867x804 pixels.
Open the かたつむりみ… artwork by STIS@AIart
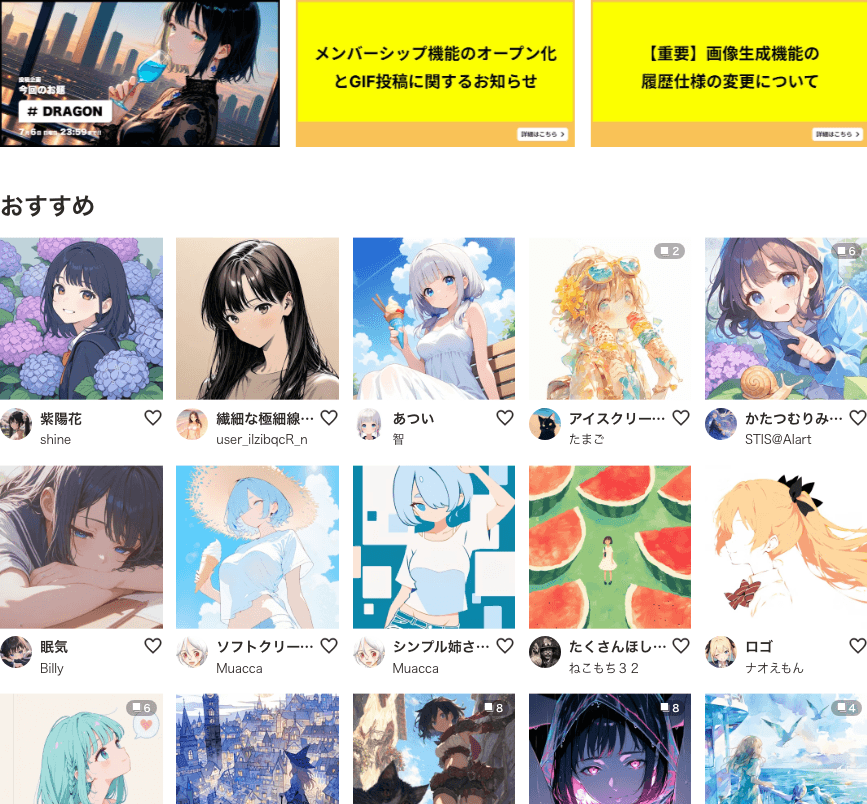(785, 318)
